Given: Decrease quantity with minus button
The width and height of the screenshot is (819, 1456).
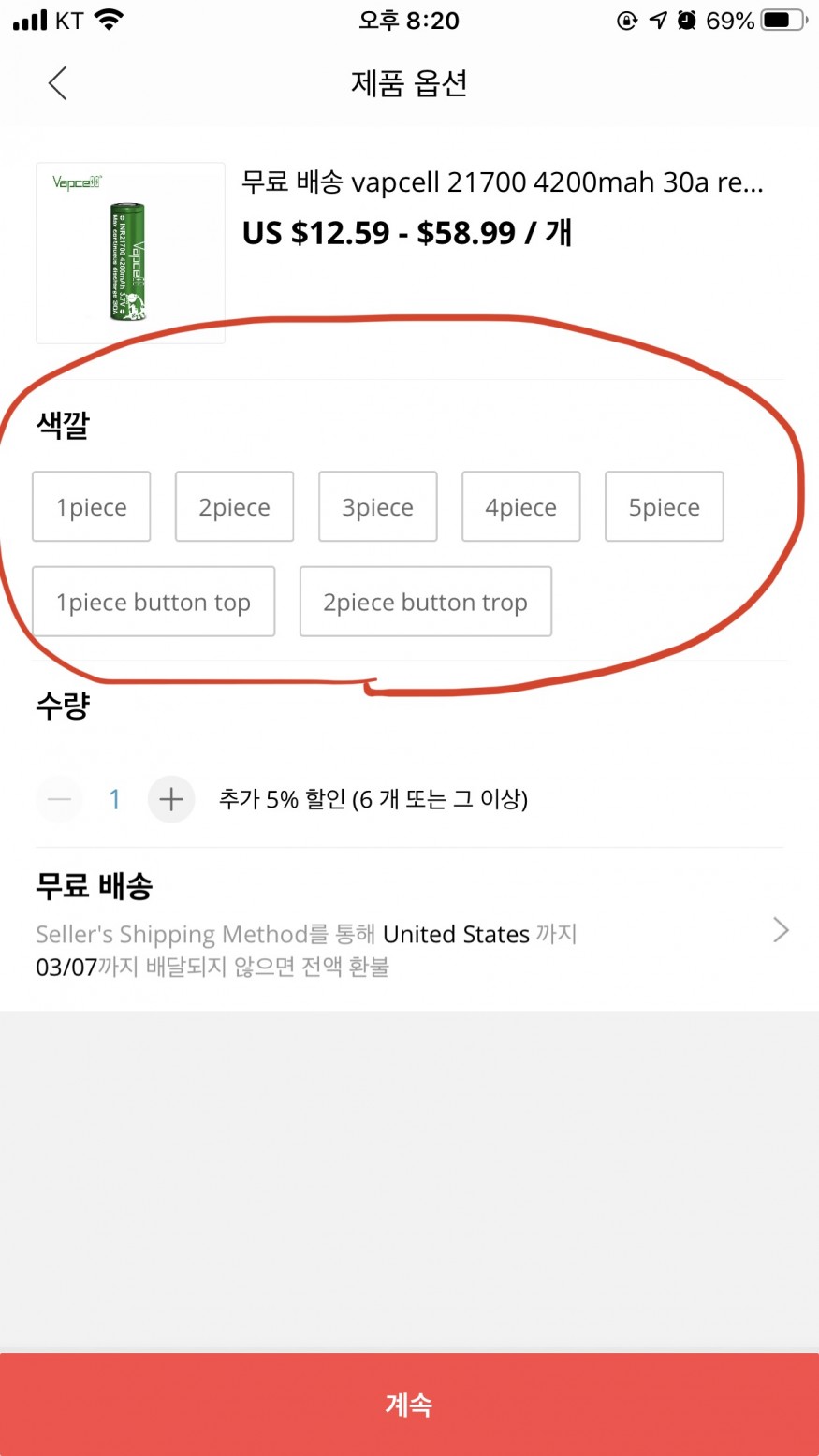Looking at the screenshot, I should point(60,799).
